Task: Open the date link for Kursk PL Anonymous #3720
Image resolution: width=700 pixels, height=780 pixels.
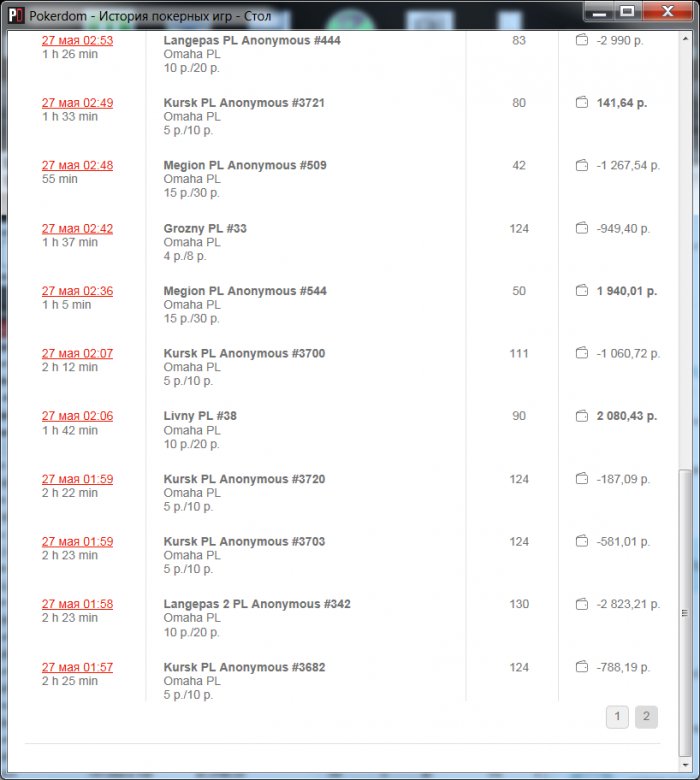Action: [77, 479]
